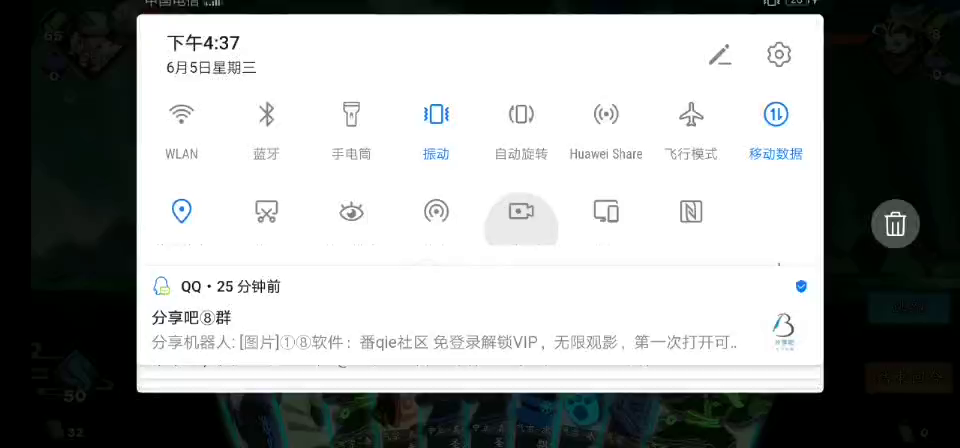Clear all notifications with trash icon
Viewport: 960px width, 448px height.
click(x=895, y=224)
